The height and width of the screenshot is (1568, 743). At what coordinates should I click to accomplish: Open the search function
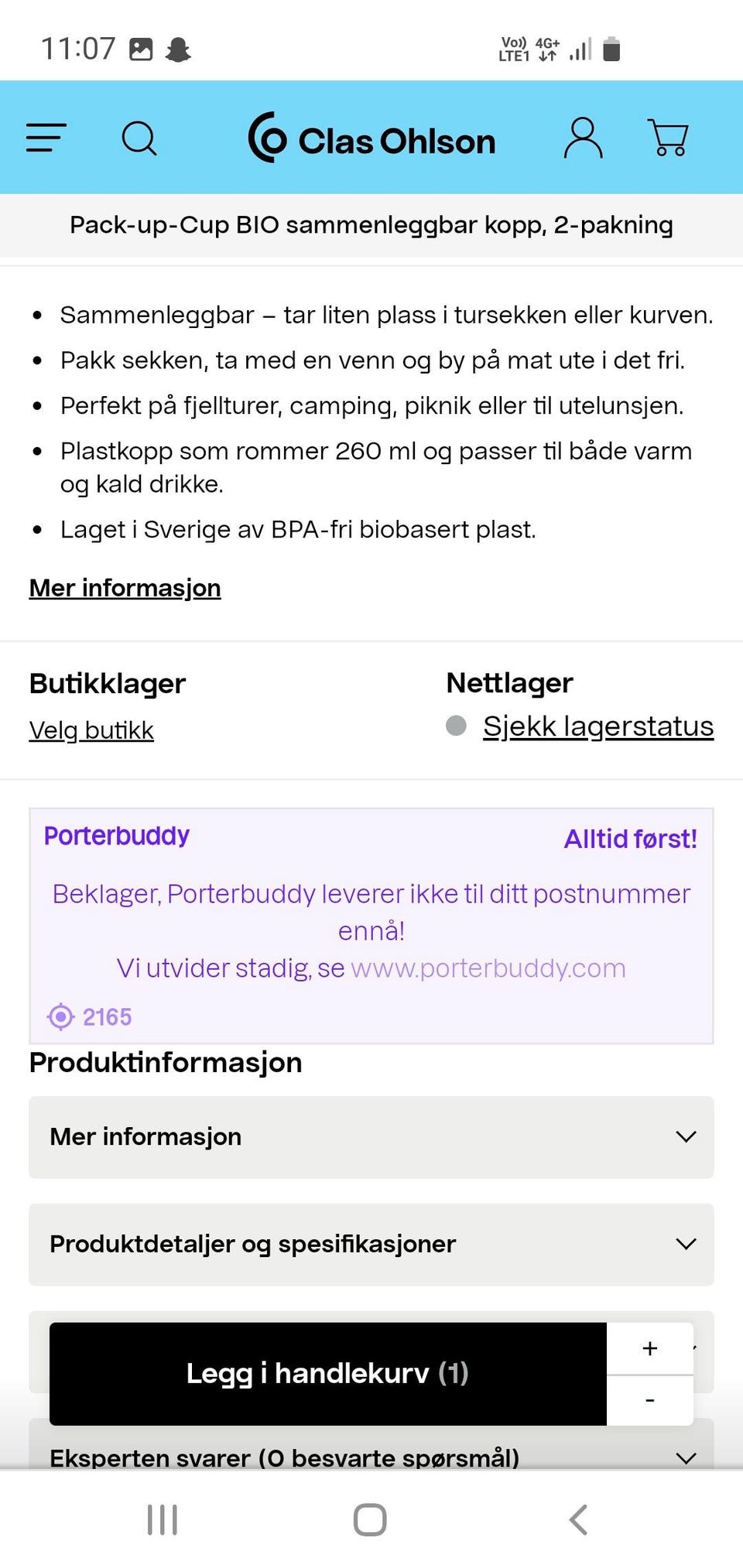(139, 138)
